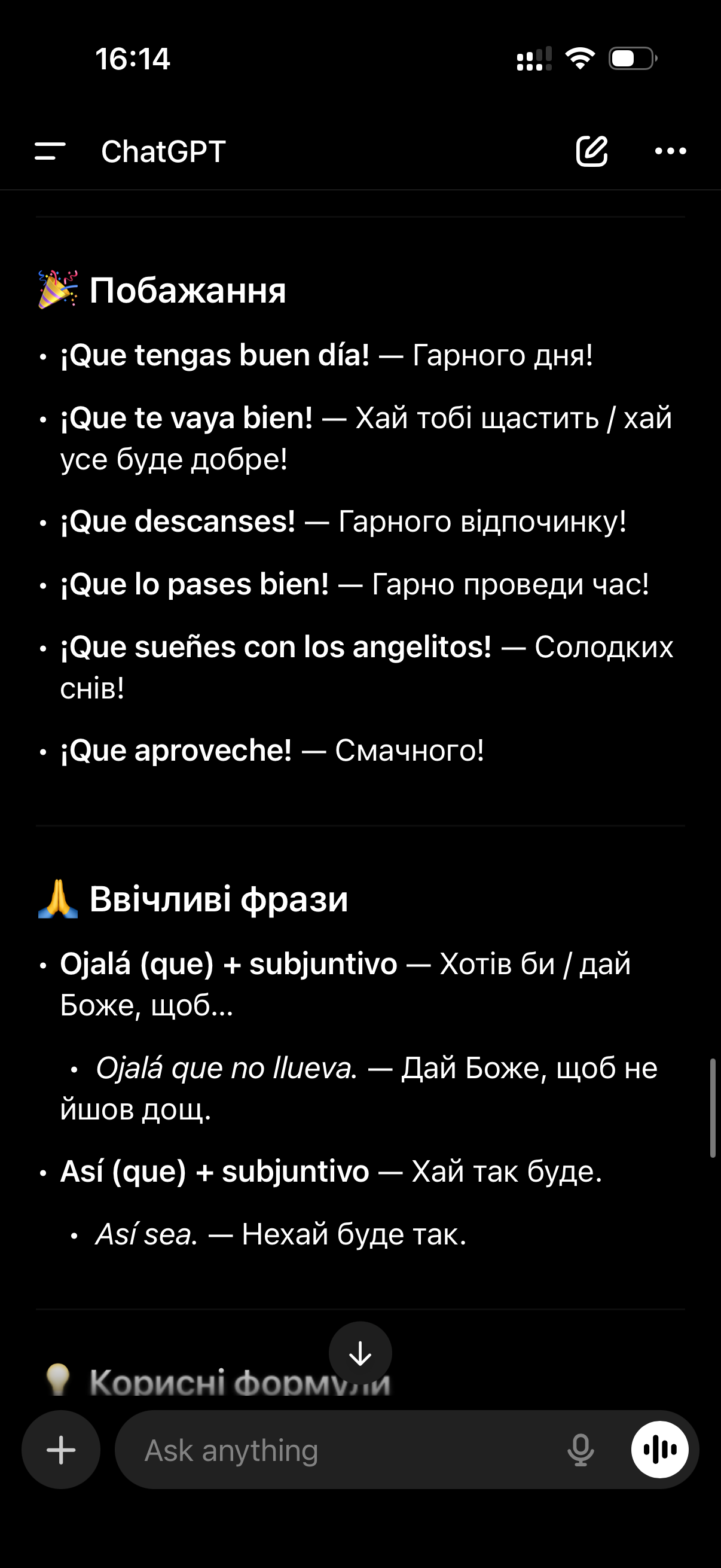
Task: Tap the plus attachment button
Action: [61, 1450]
